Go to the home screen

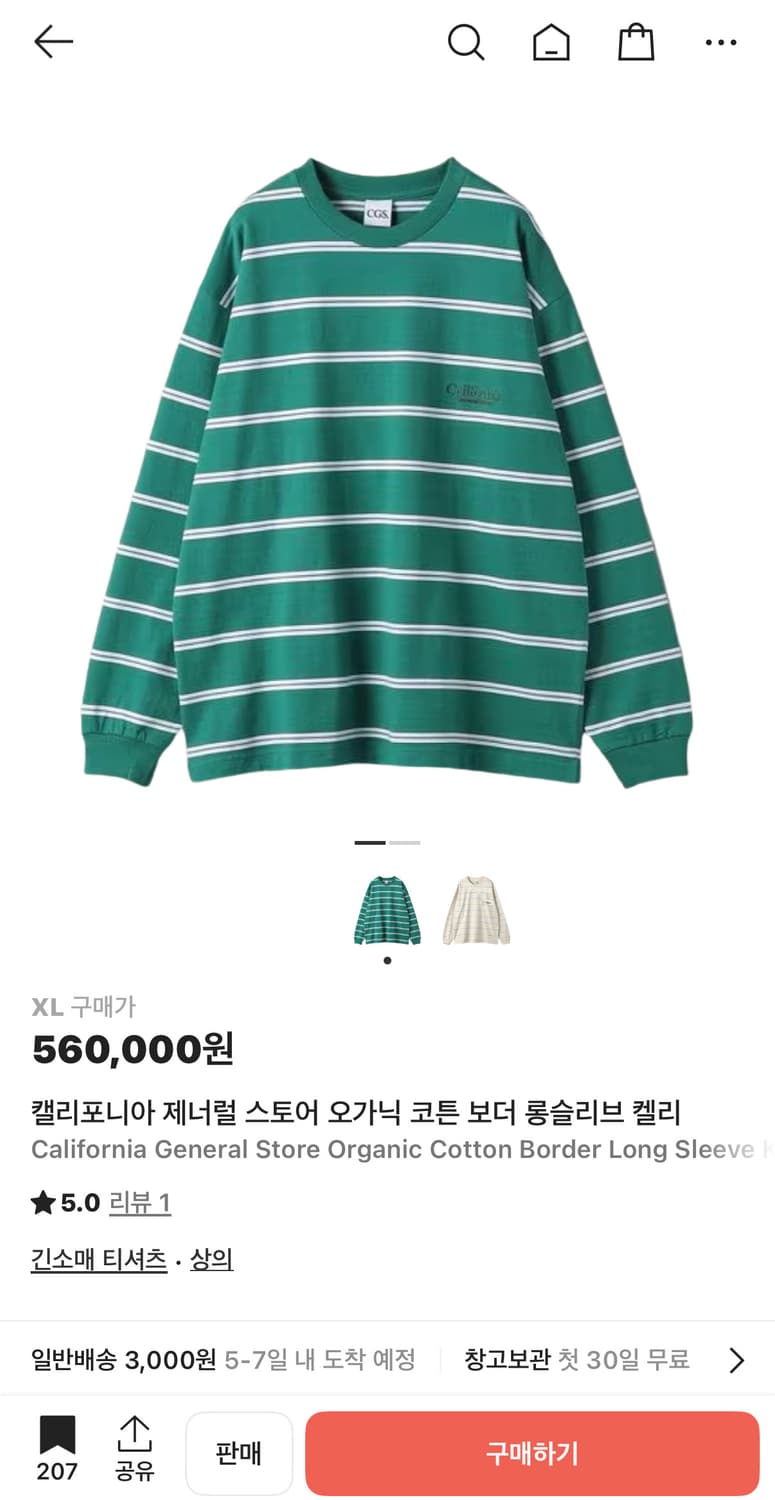(551, 42)
